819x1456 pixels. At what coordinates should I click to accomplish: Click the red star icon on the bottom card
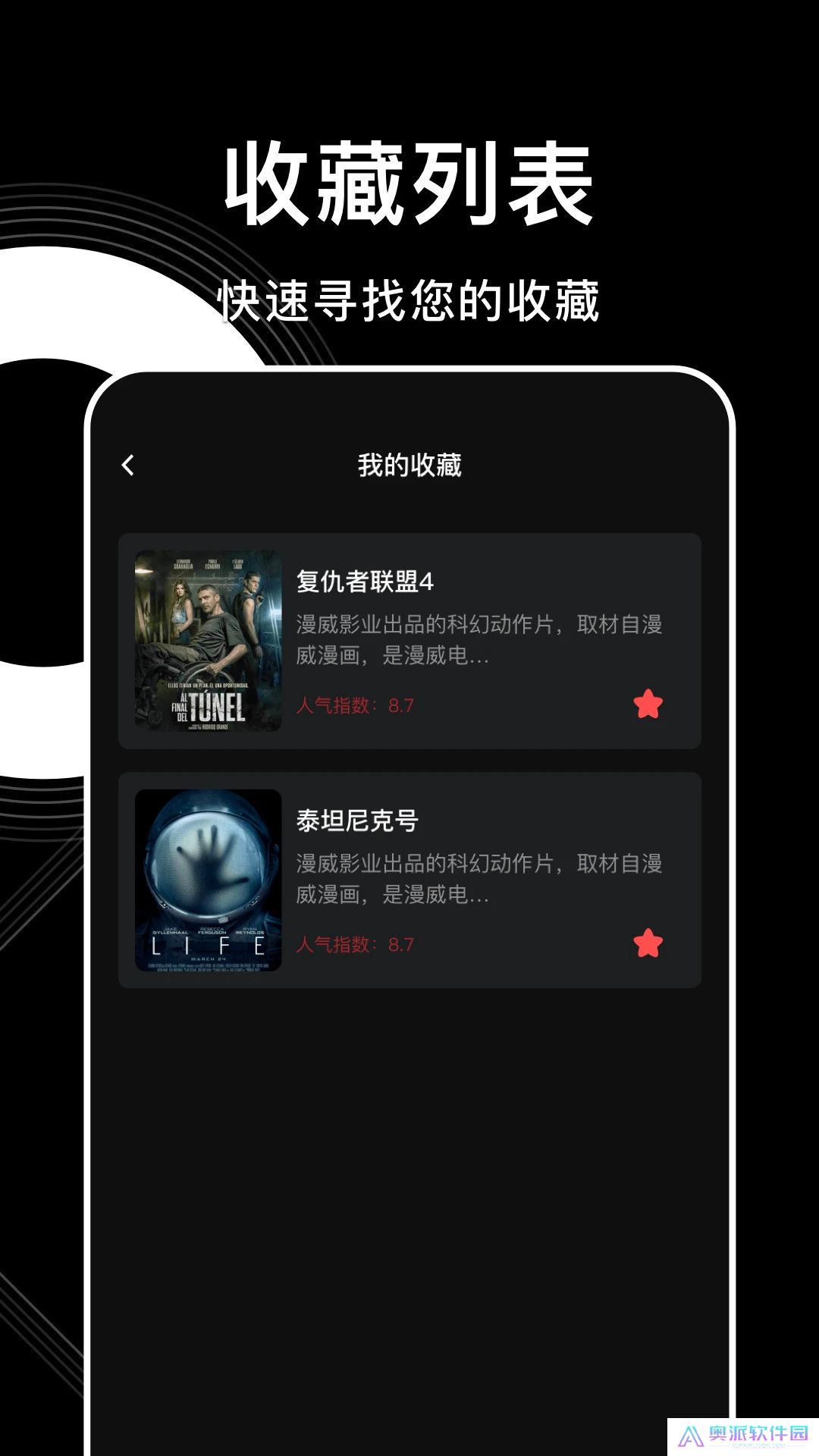(x=647, y=943)
